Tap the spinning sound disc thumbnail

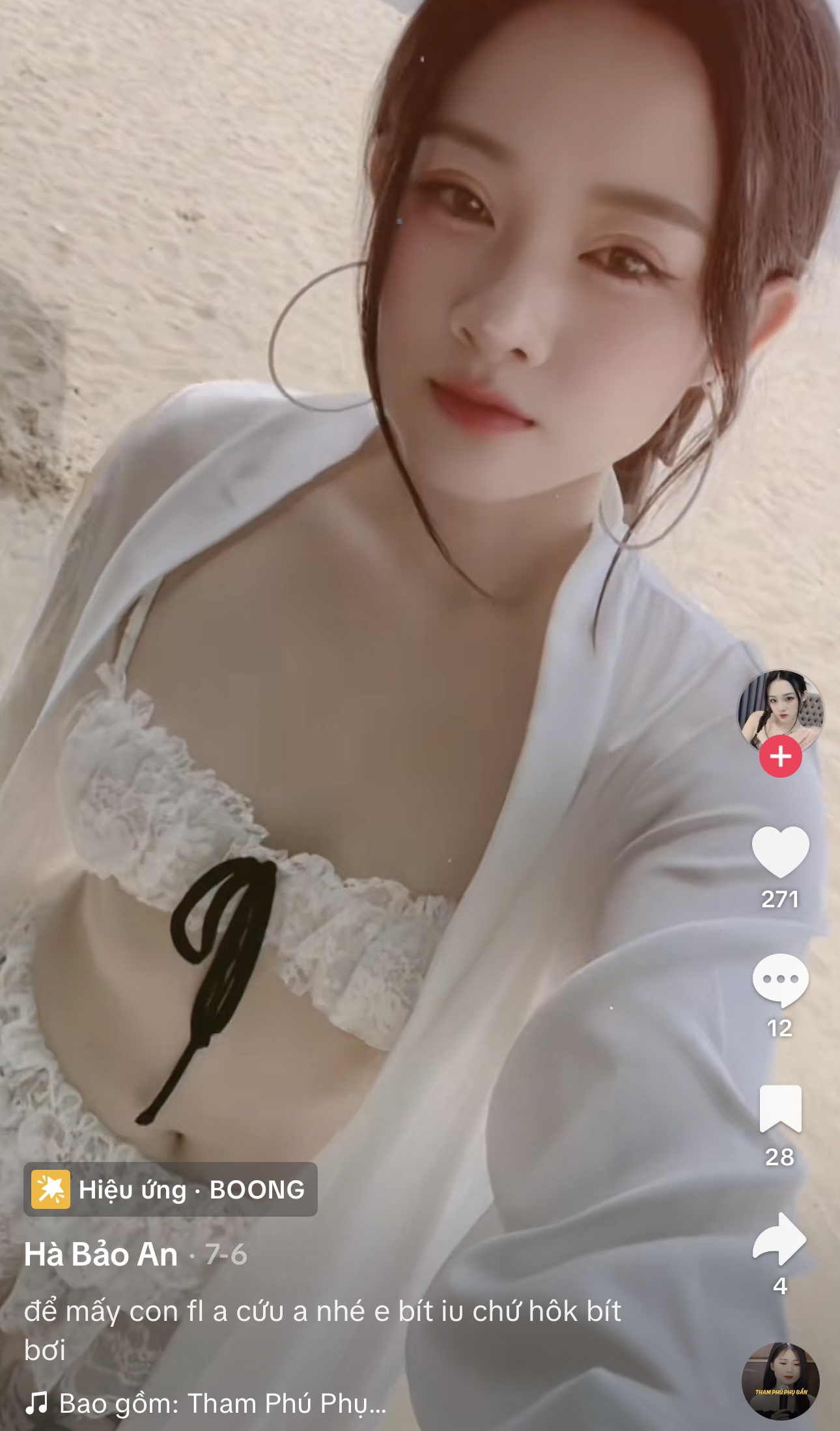tap(780, 1380)
